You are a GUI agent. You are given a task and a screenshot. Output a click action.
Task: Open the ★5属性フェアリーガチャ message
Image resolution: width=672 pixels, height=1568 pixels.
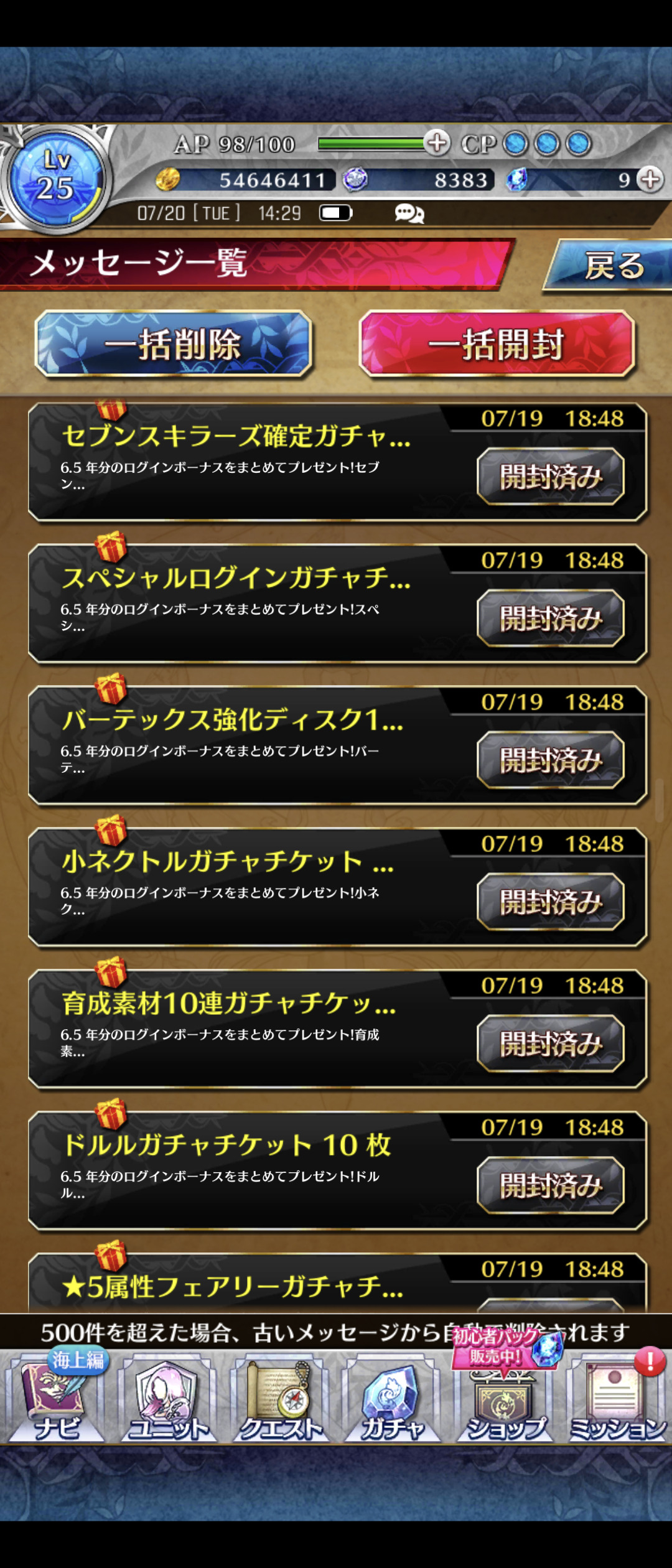click(236, 1286)
